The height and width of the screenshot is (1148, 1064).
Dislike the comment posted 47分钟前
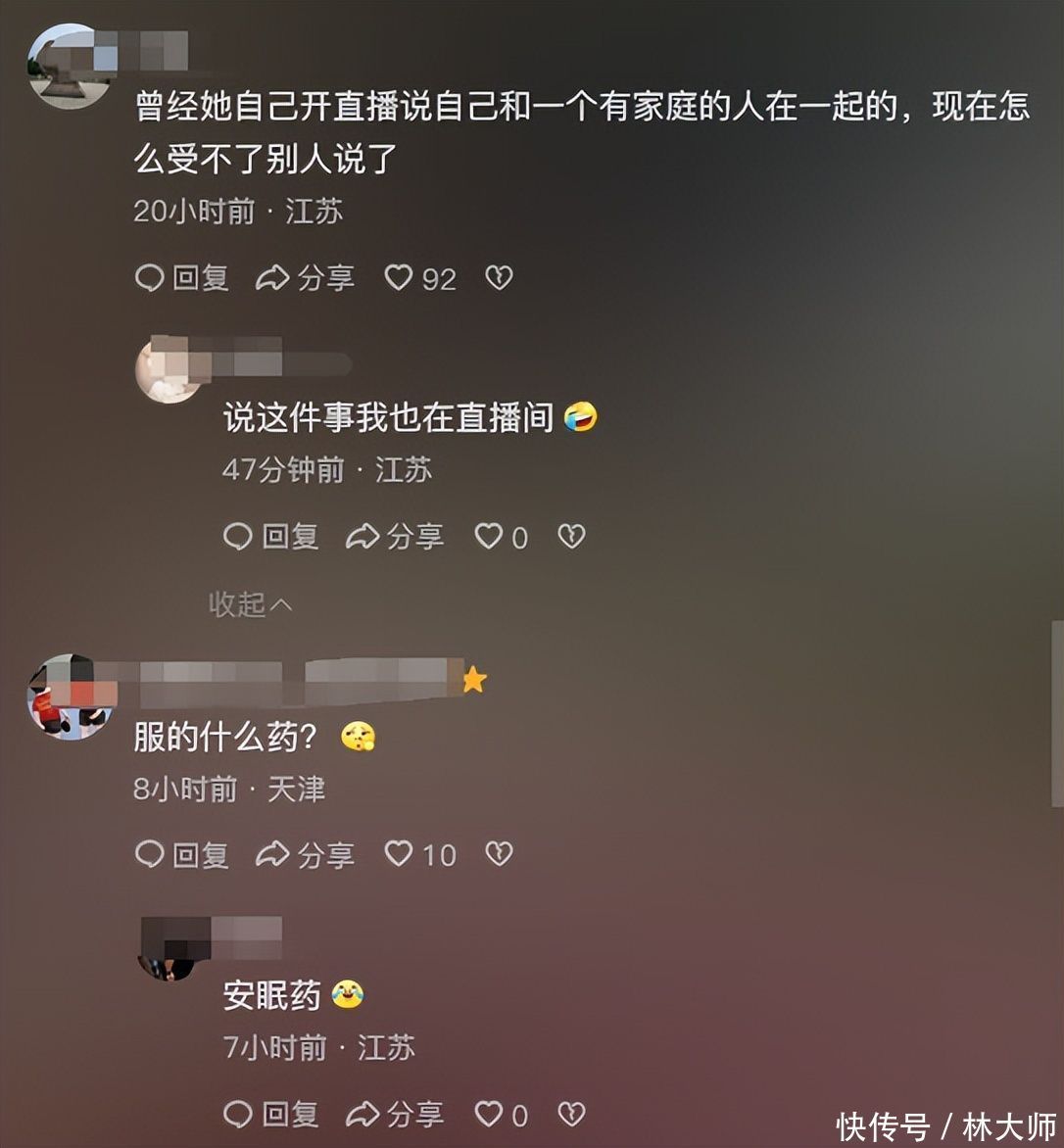click(x=571, y=536)
